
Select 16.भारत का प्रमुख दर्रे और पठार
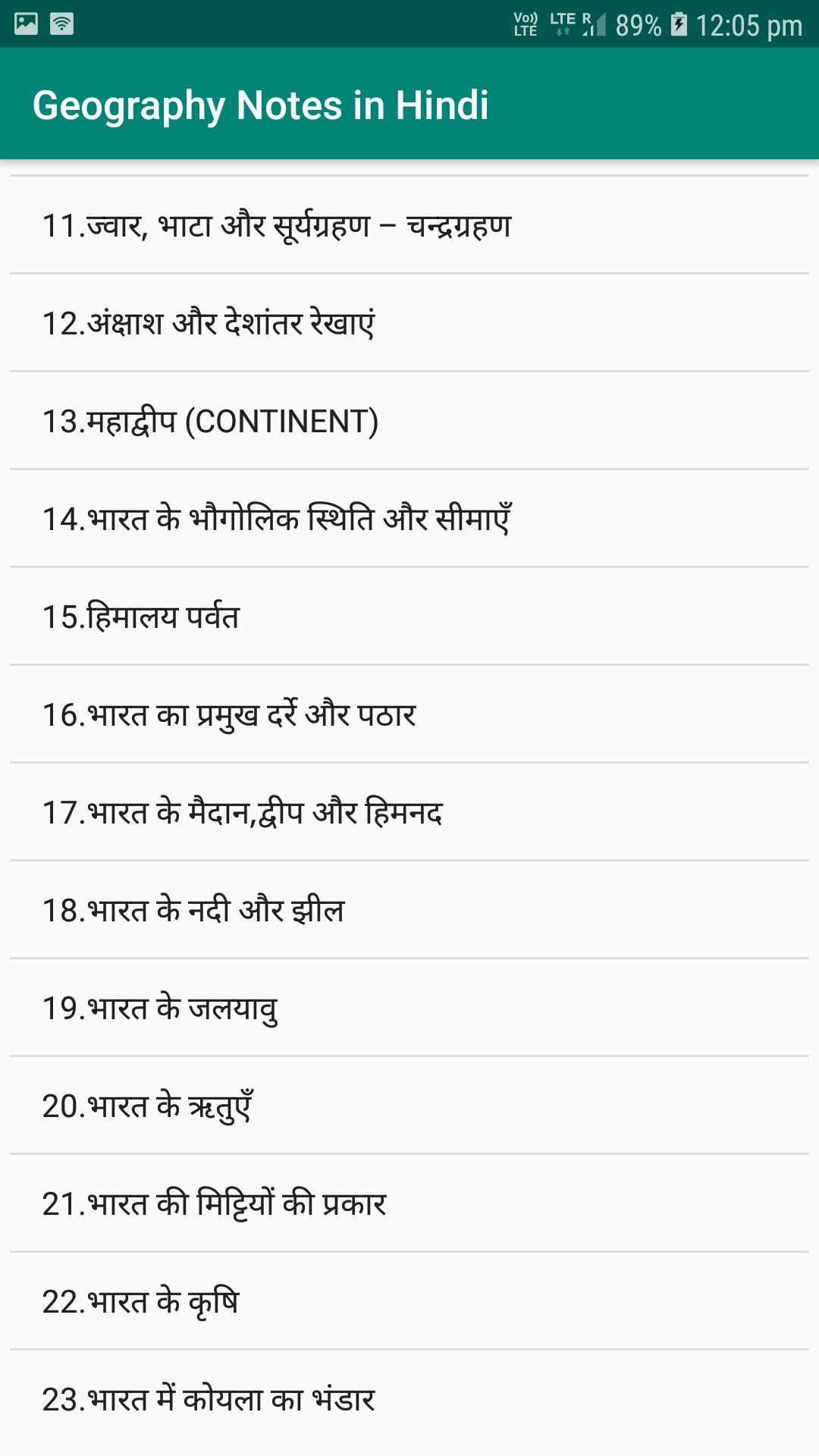[x=409, y=714]
